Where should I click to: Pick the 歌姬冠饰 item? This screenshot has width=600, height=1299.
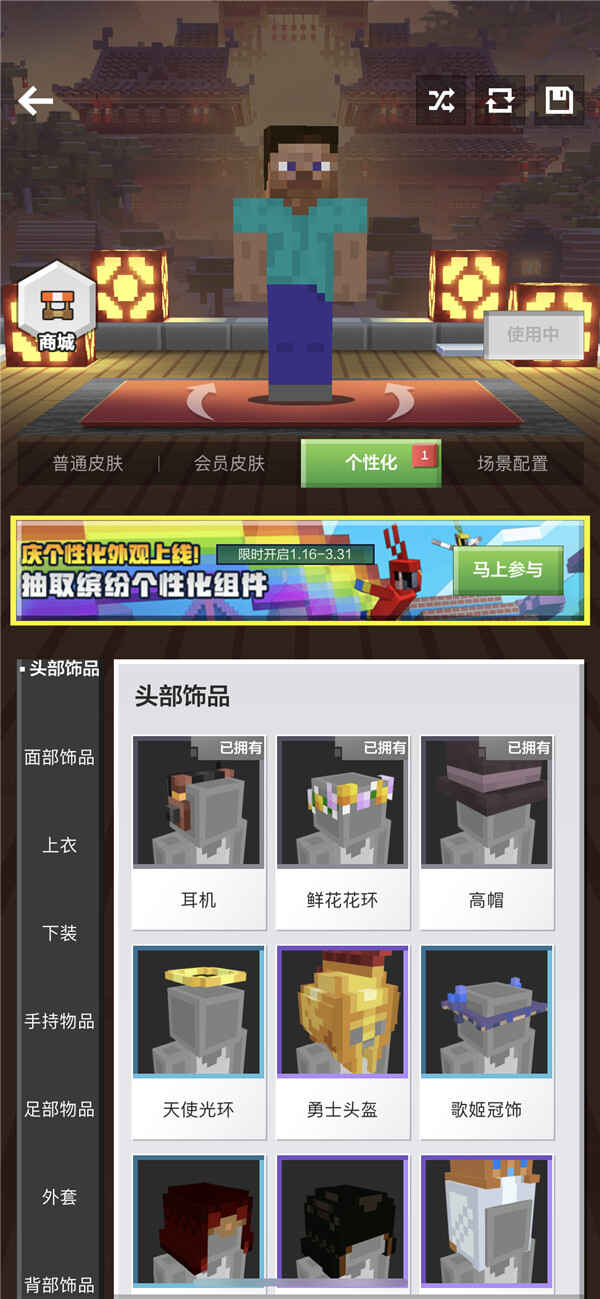[486, 1042]
